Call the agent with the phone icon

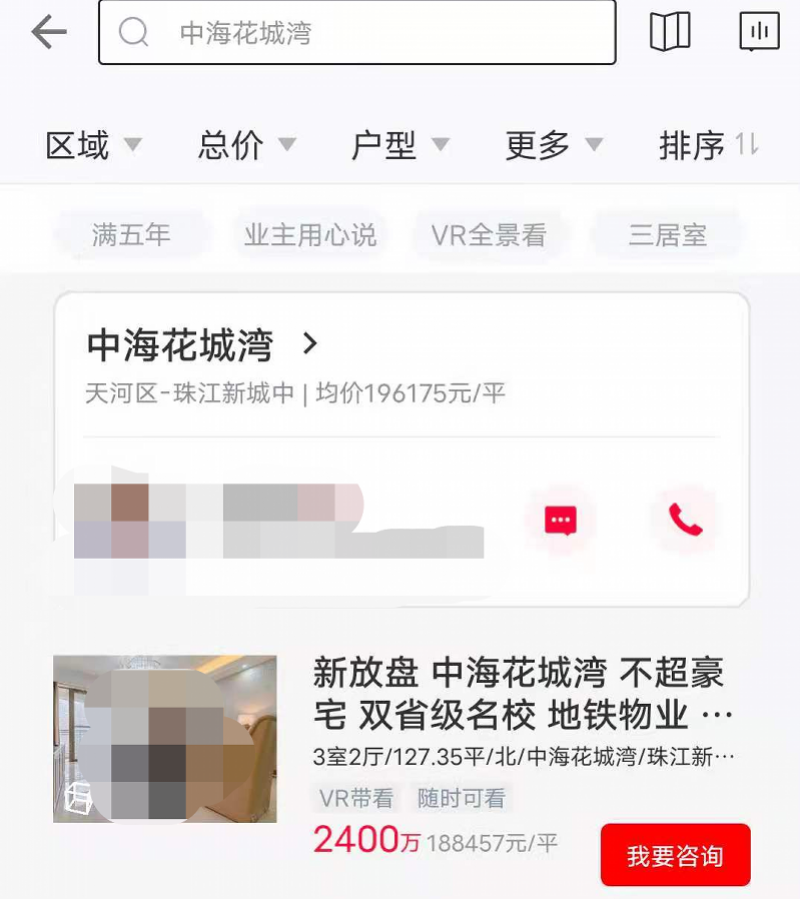(x=685, y=520)
